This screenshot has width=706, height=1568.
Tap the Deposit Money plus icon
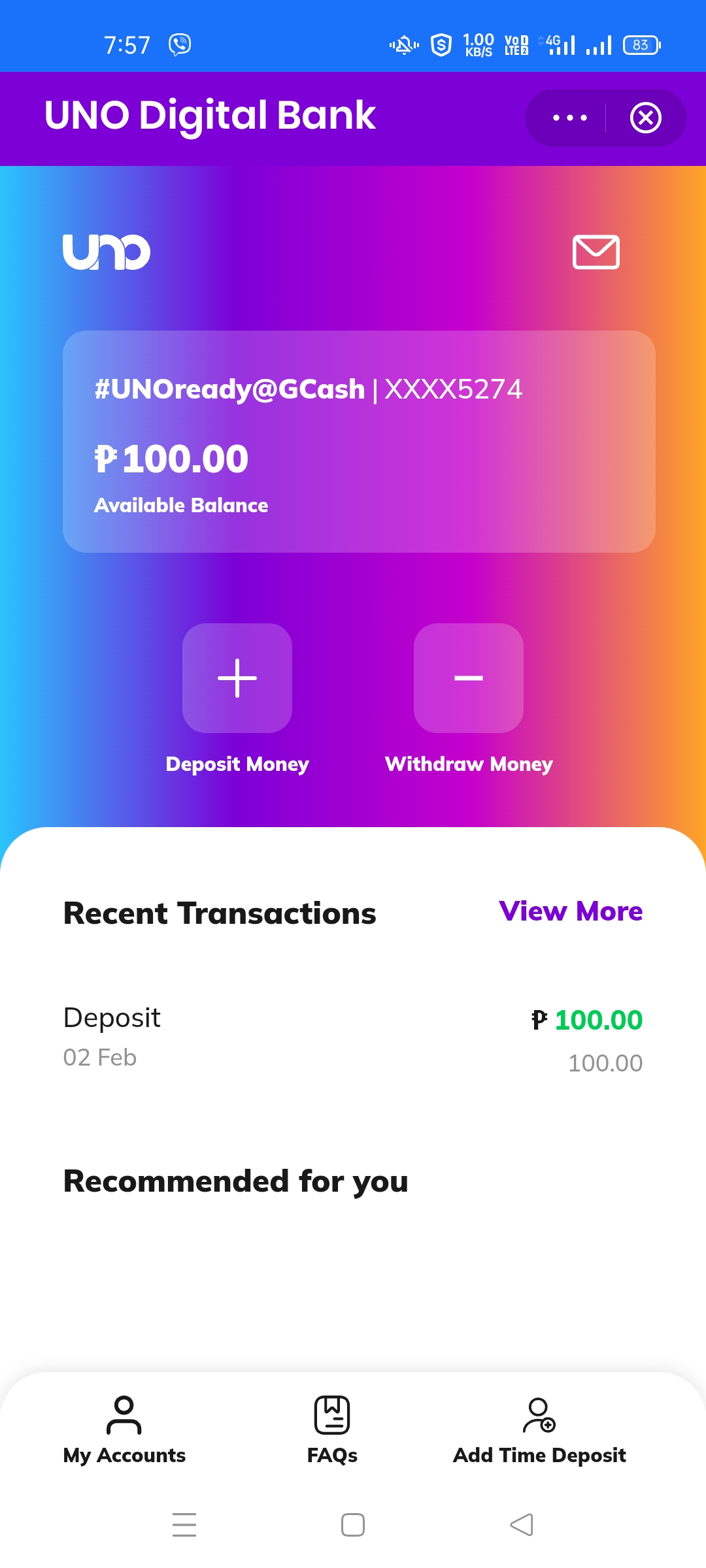click(237, 678)
